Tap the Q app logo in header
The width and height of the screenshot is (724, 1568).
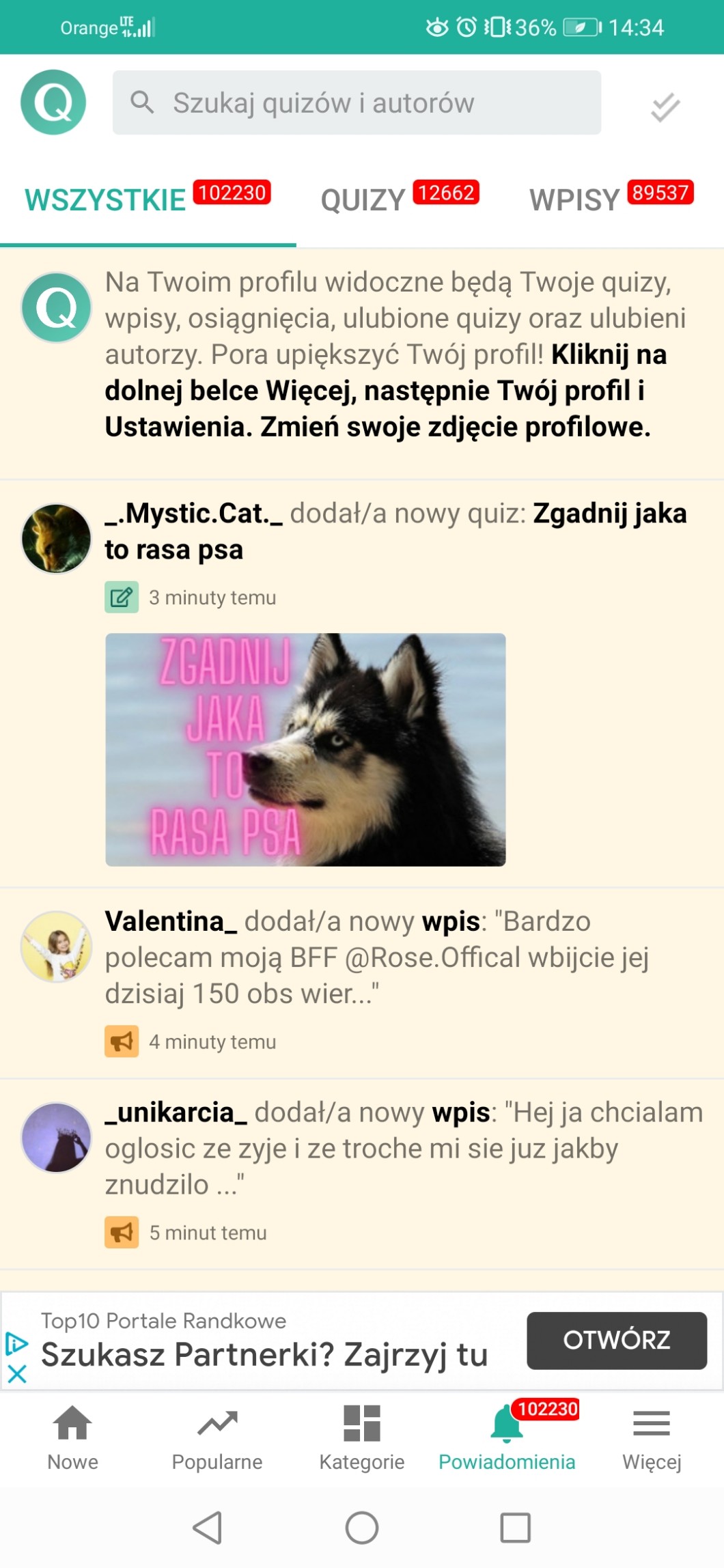click(53, 102)
